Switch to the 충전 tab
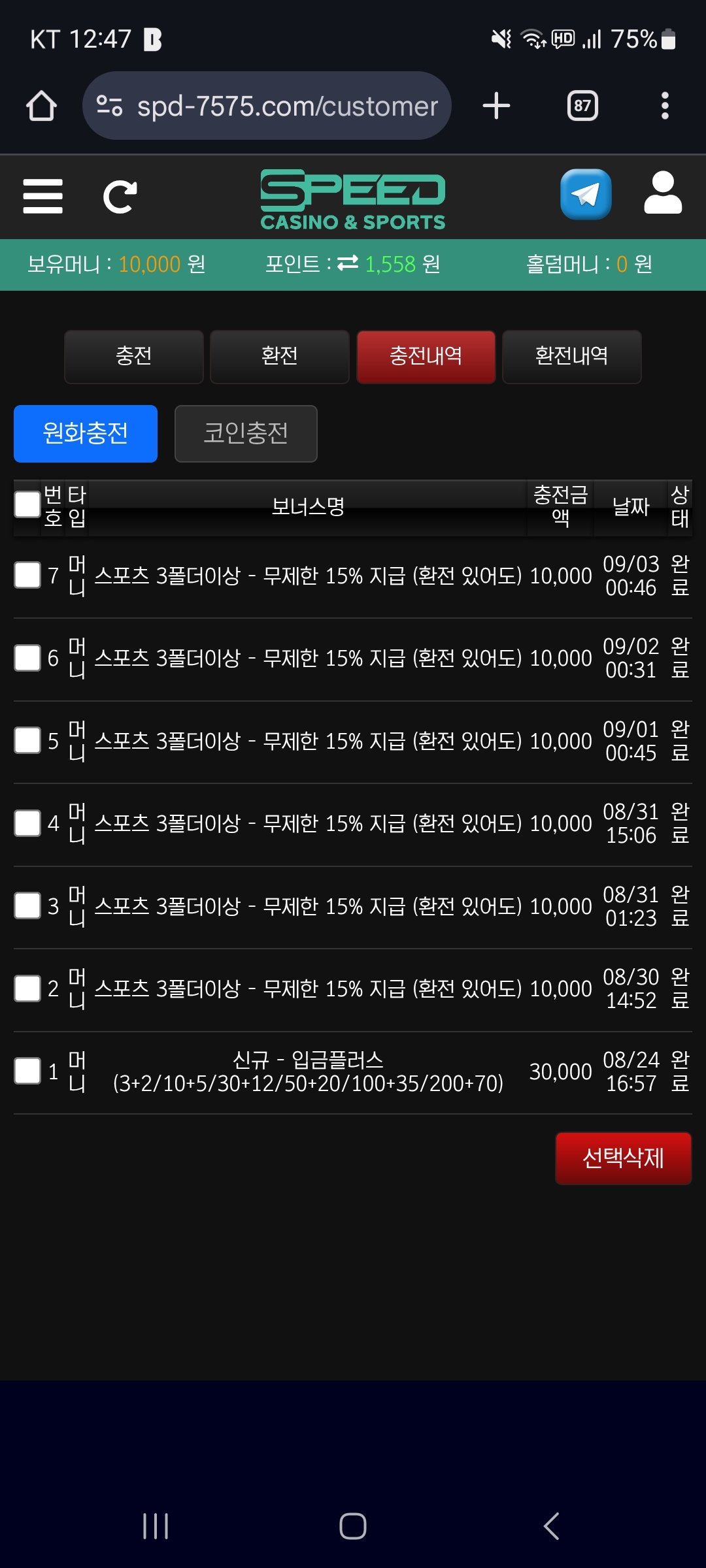 click(x=134, y=356)
